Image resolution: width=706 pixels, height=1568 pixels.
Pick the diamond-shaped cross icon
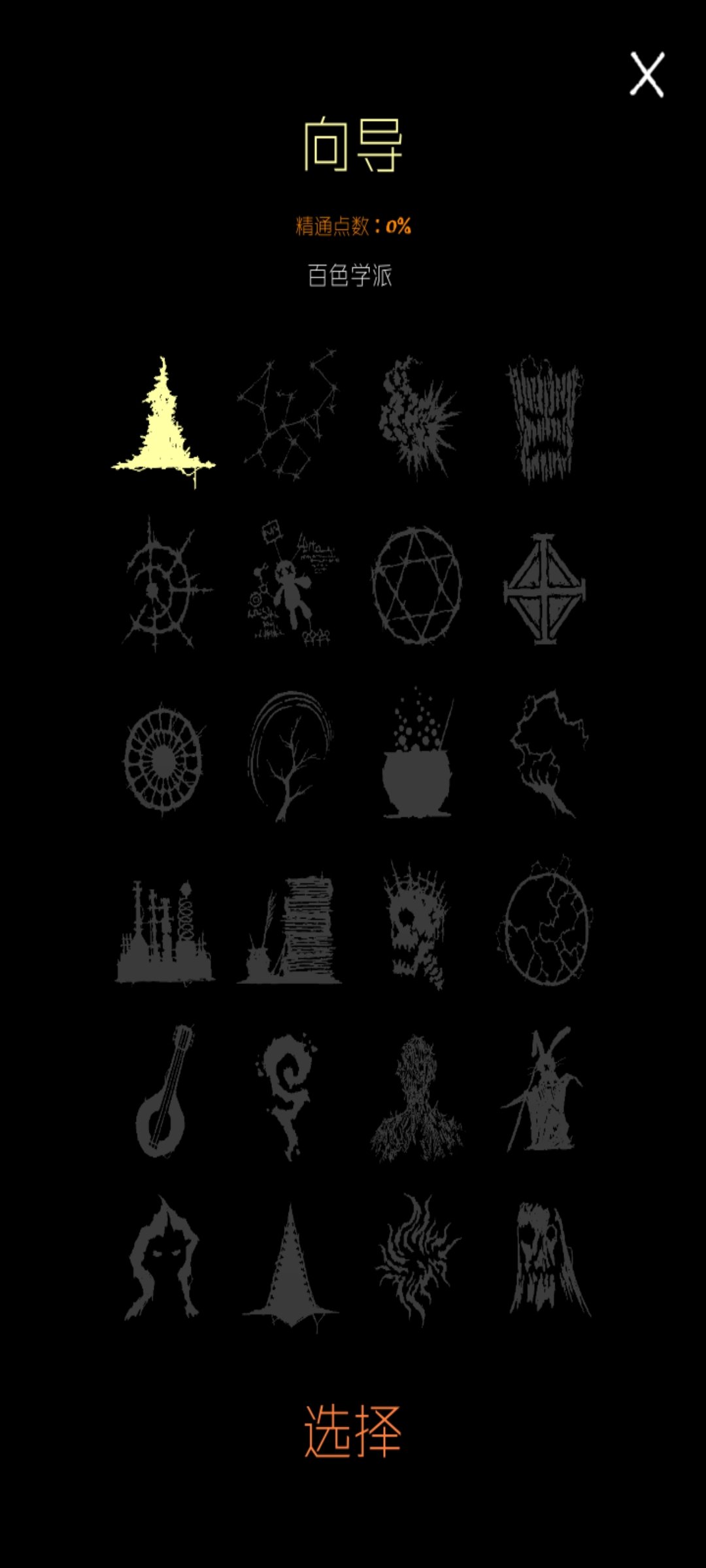(x=544, y=588)
